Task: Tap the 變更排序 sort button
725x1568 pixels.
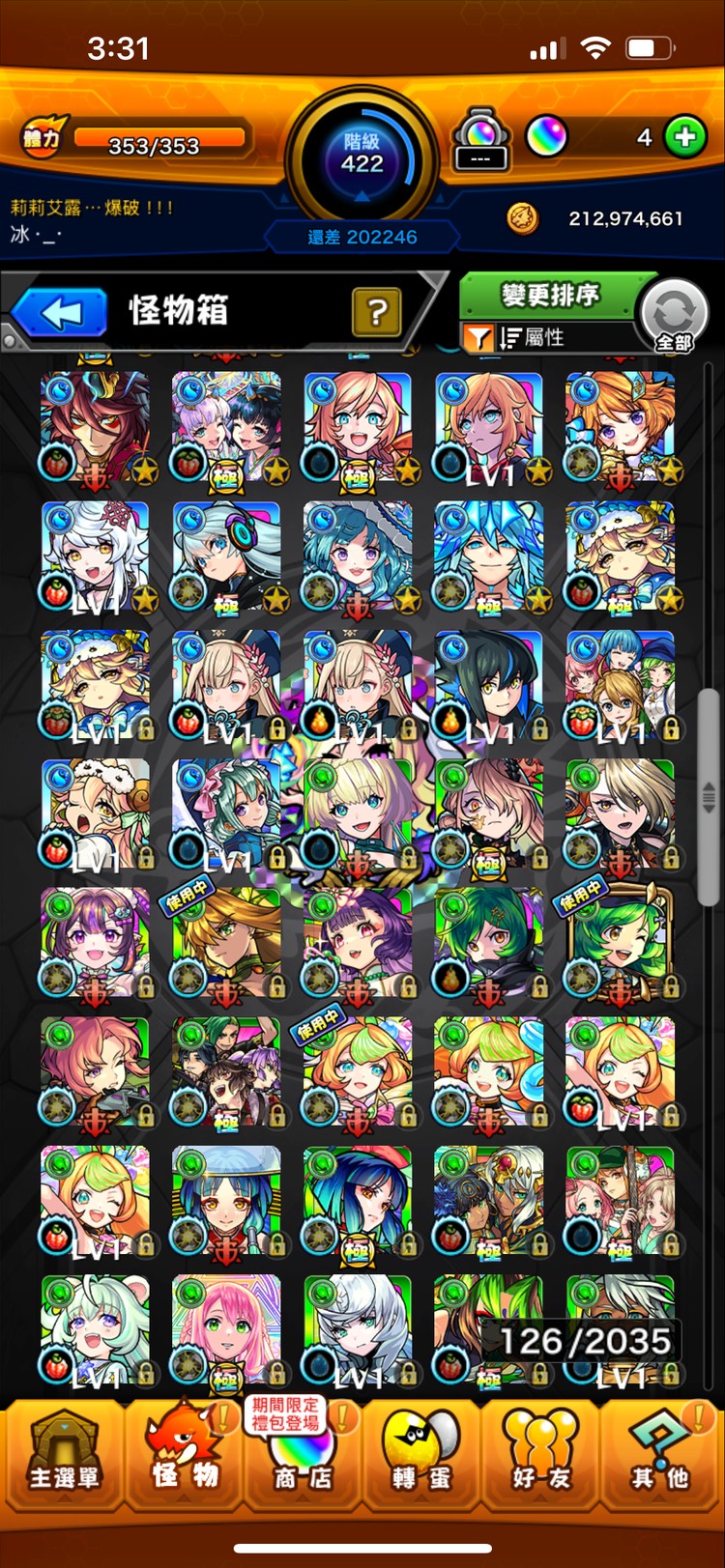Action: click(548, 295)
